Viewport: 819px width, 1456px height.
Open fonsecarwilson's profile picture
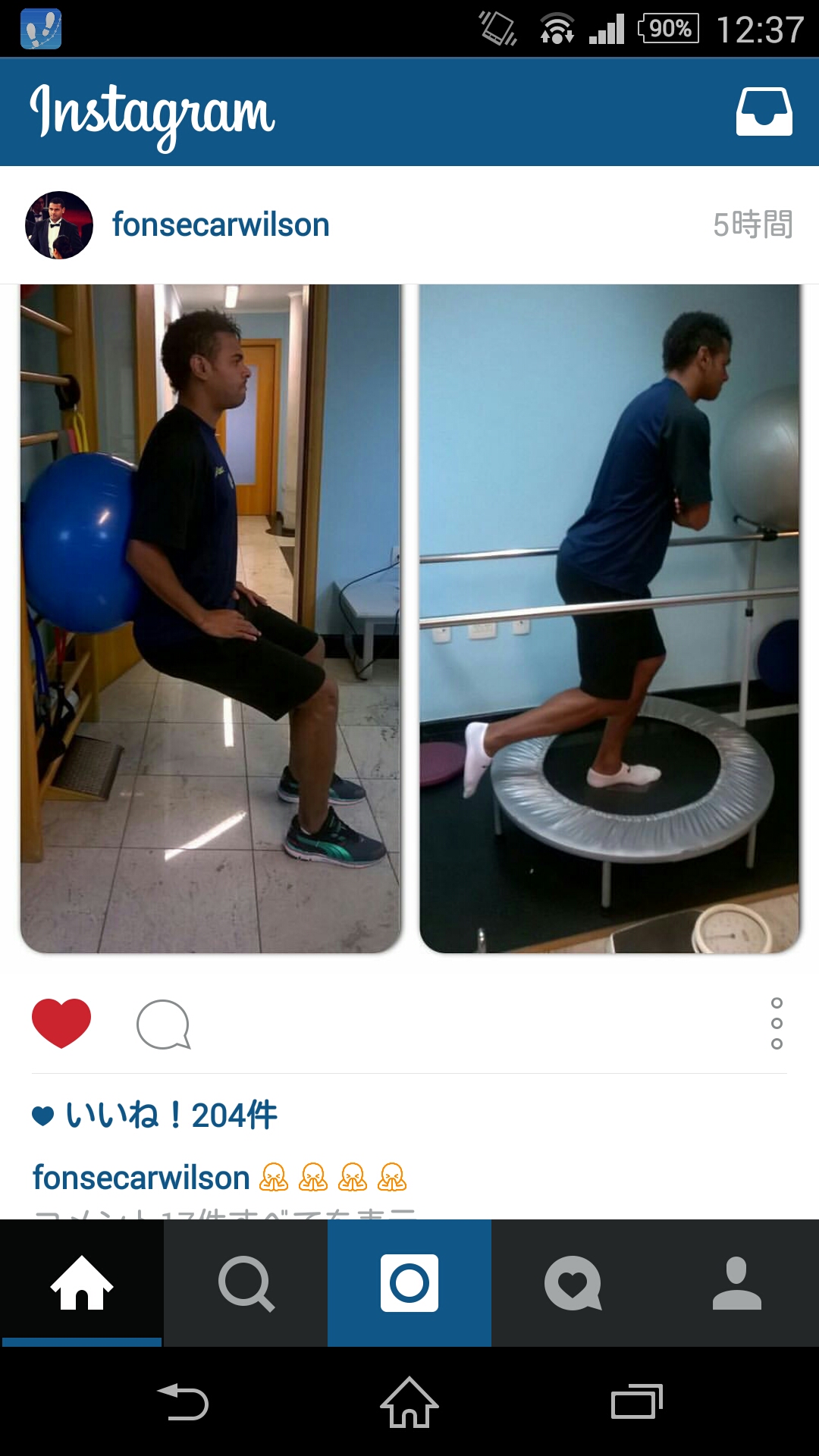pyautogui.click(x=59, y=225)
